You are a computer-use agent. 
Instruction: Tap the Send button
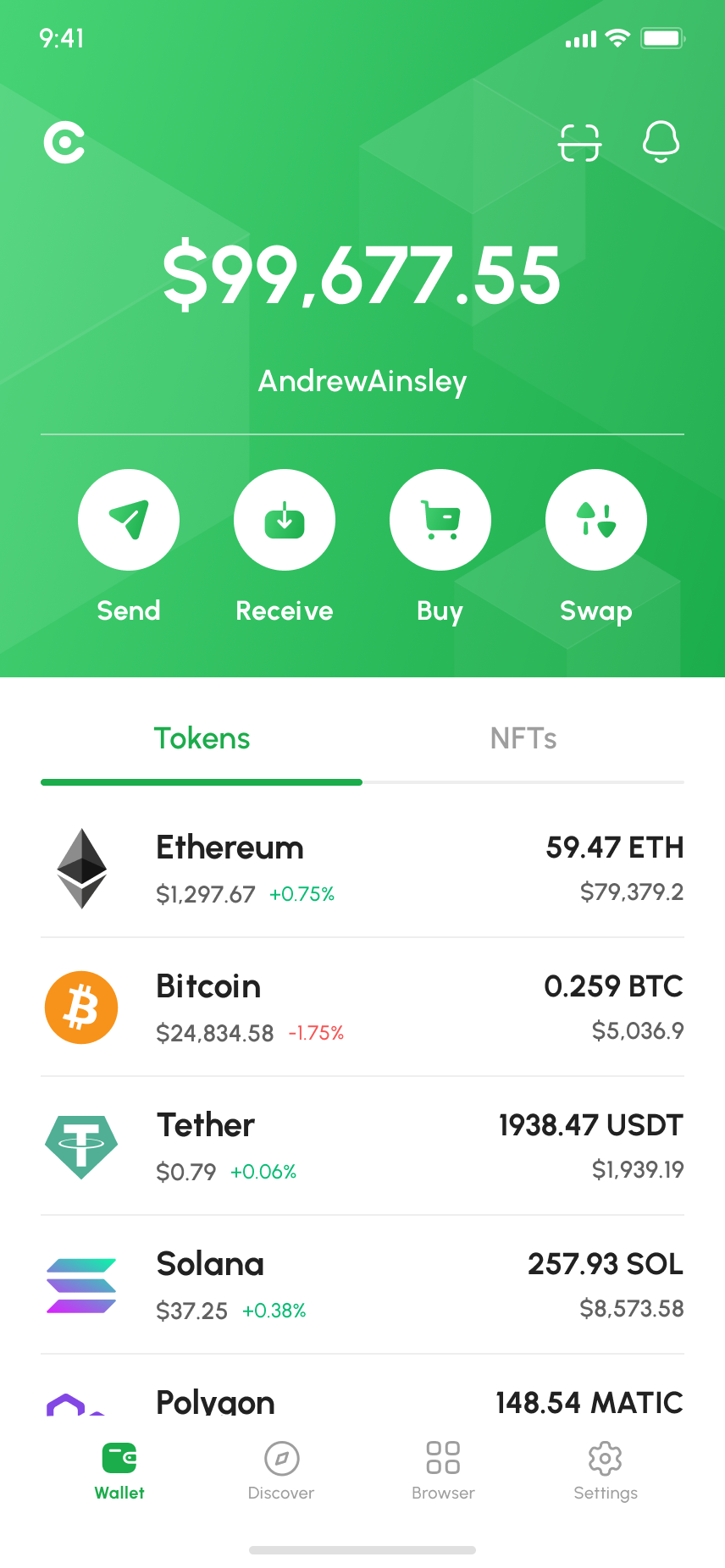click(129, 520)
